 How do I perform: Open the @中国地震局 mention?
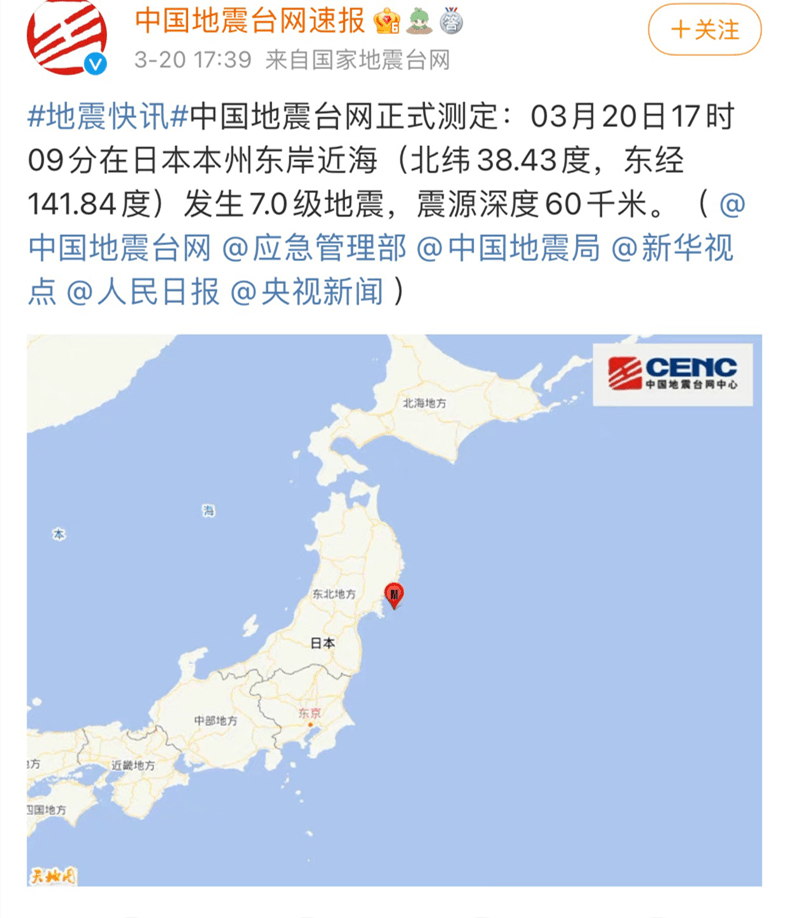pyautogui.click(x=507, y=247)
